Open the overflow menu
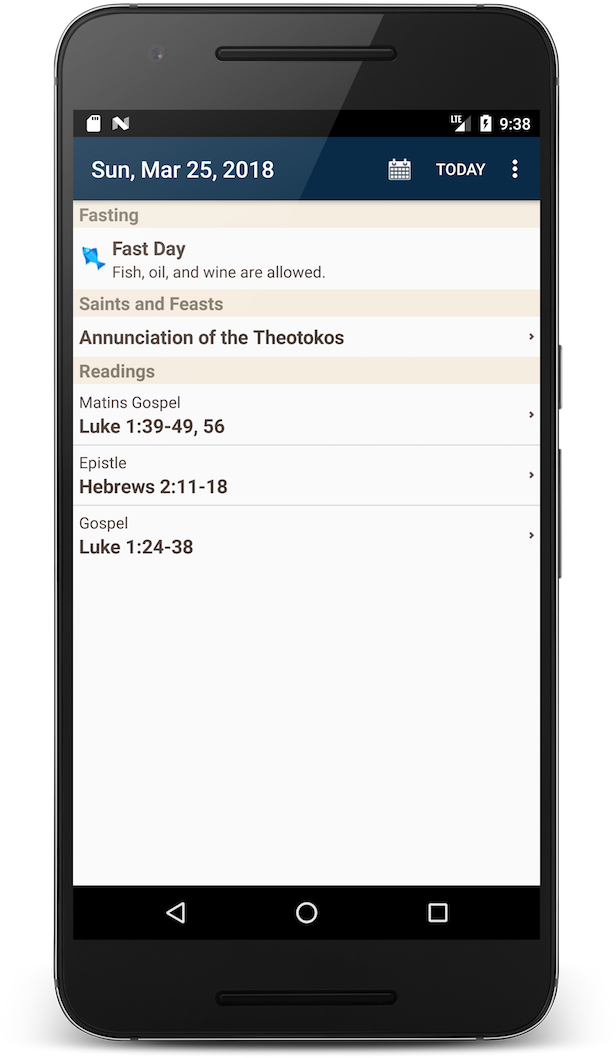 pyautogui.click(x=515, y=170)
